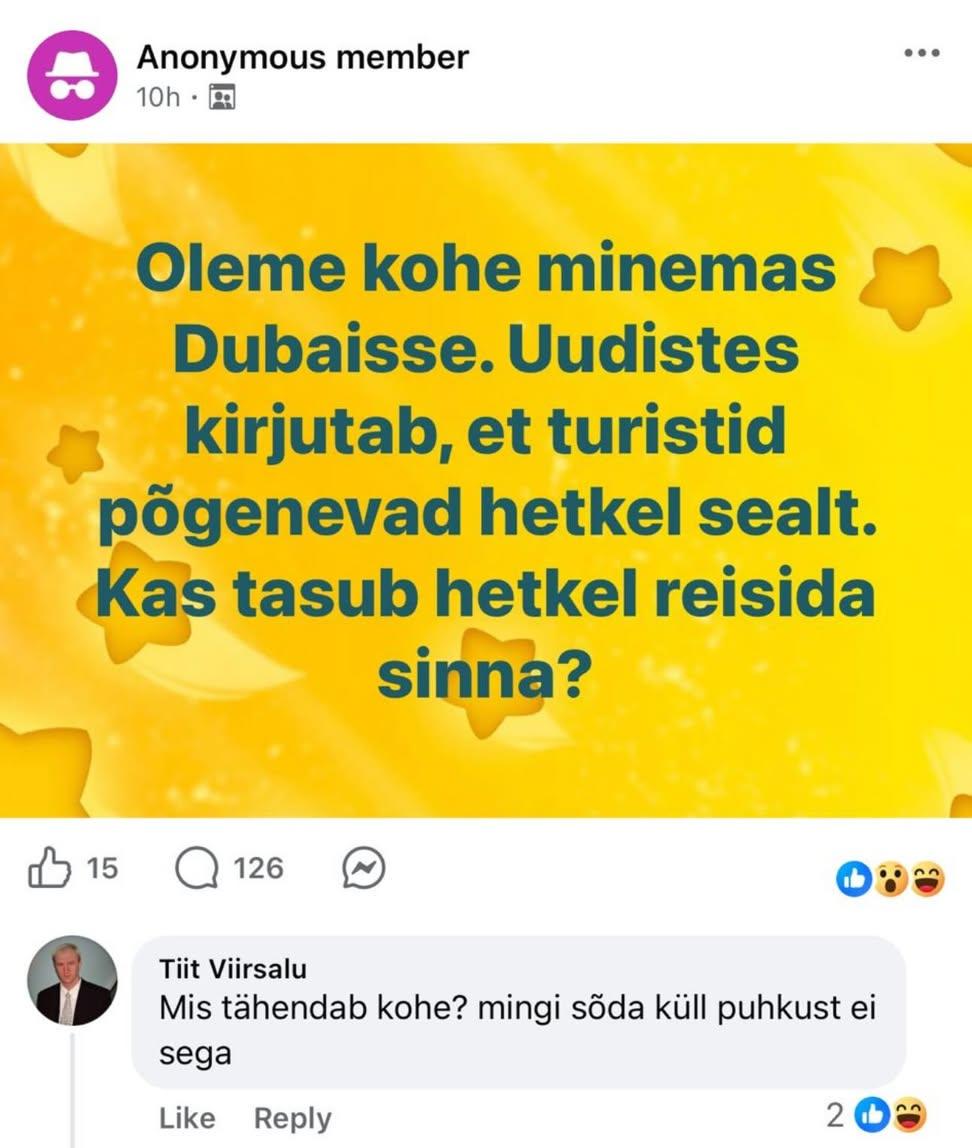Open the anonymous member avatar
972x1148 pixels.
coord(73,75)
